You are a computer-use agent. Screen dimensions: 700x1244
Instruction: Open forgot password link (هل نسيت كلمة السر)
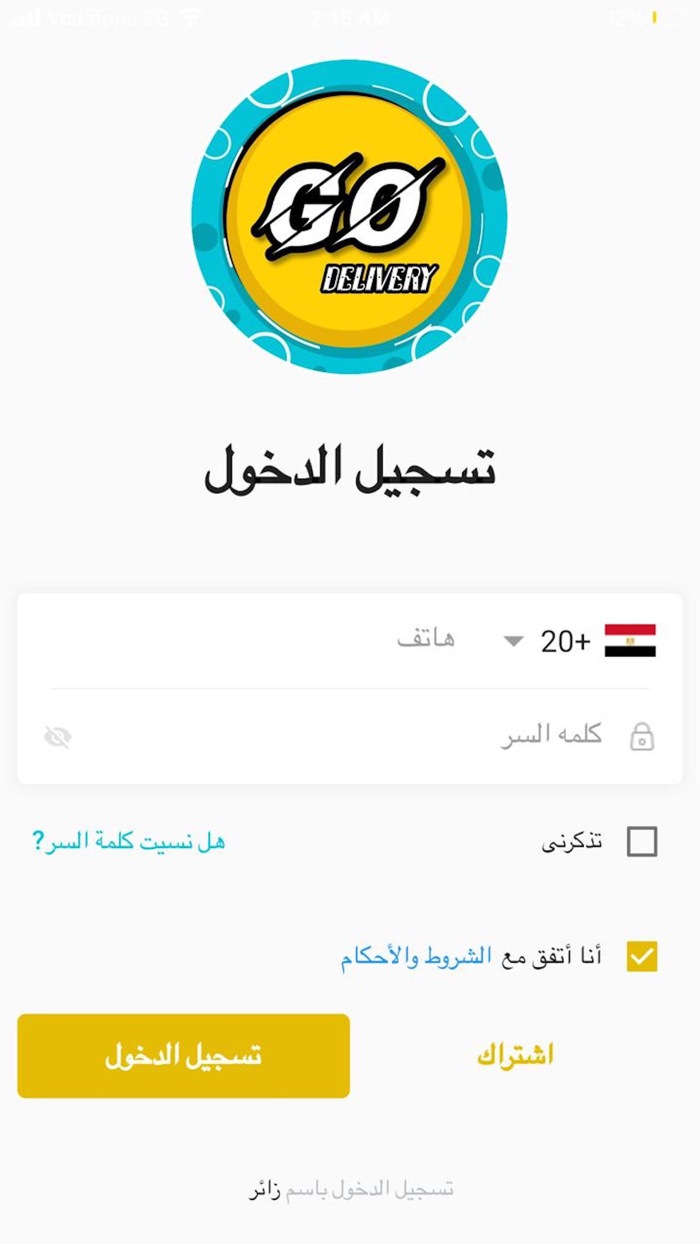[128, 842]
